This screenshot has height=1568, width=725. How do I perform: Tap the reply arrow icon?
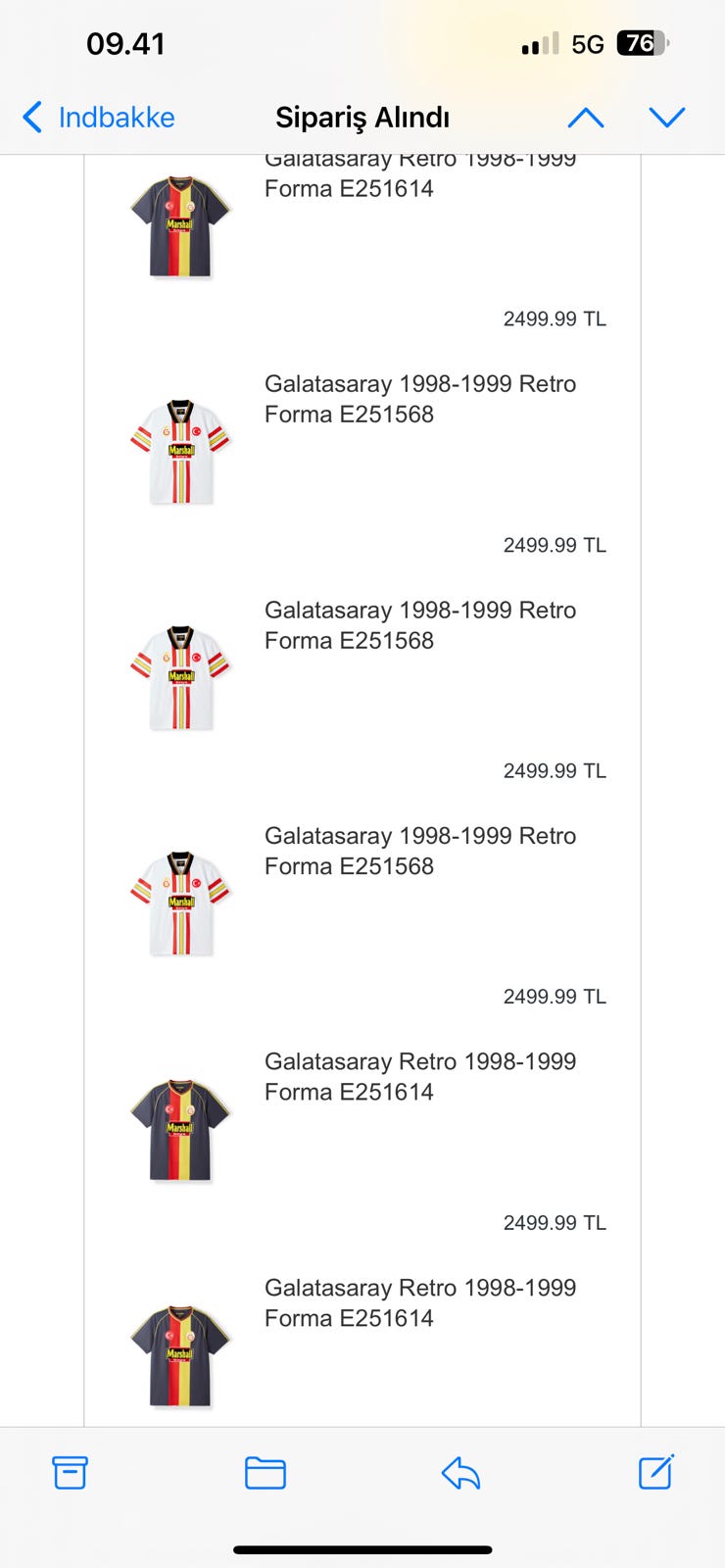460,1472
